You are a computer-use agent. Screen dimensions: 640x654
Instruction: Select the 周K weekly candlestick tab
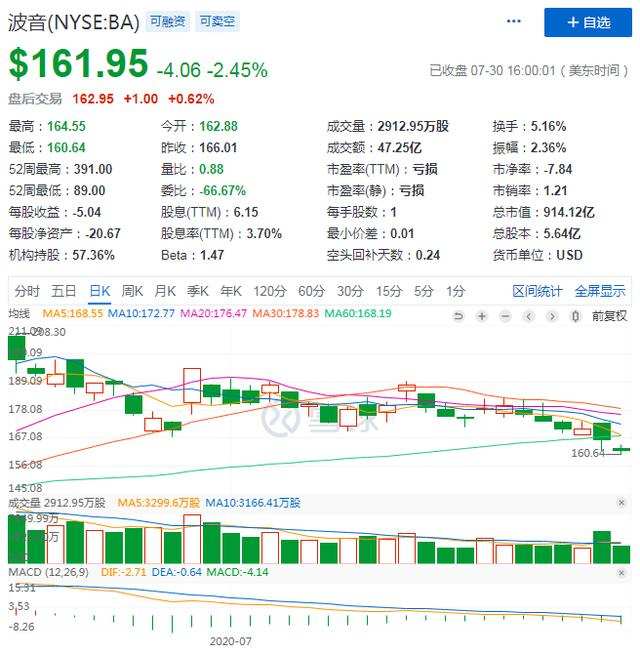click(132, 291)
